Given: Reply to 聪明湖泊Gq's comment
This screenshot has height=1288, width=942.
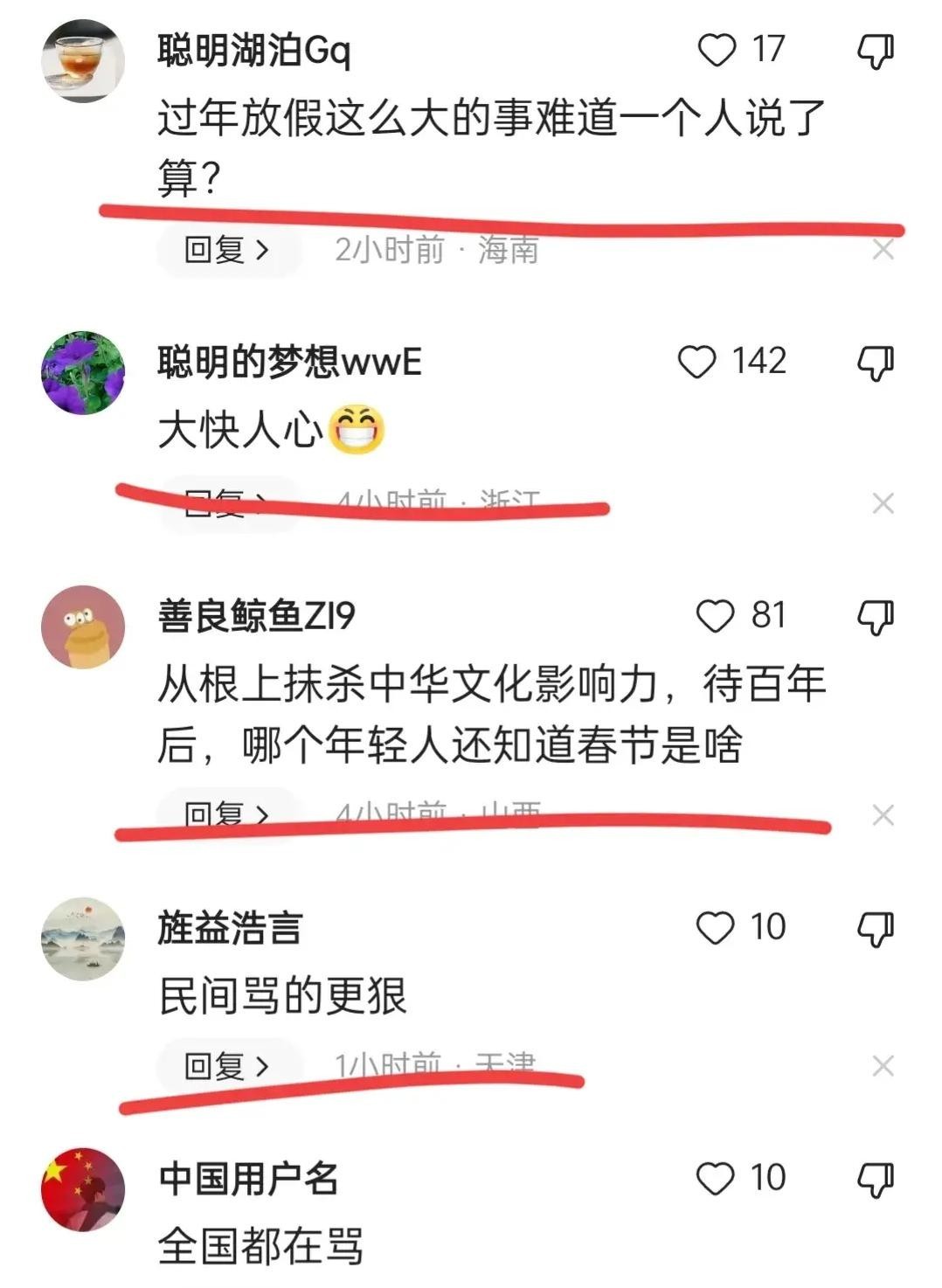Looking at the screenshot, I should (226, 251).
